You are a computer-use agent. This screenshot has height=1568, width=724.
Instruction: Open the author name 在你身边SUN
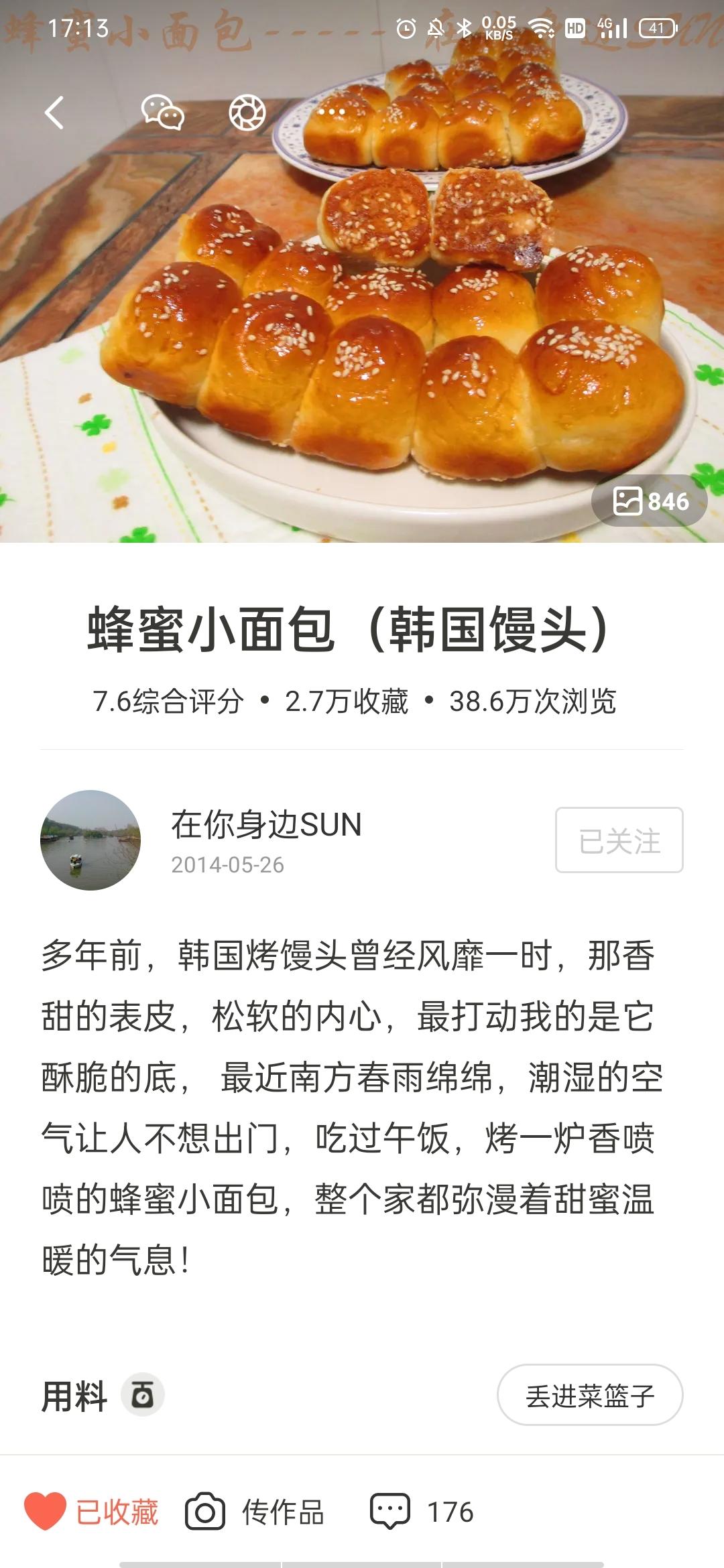(266, 825)
